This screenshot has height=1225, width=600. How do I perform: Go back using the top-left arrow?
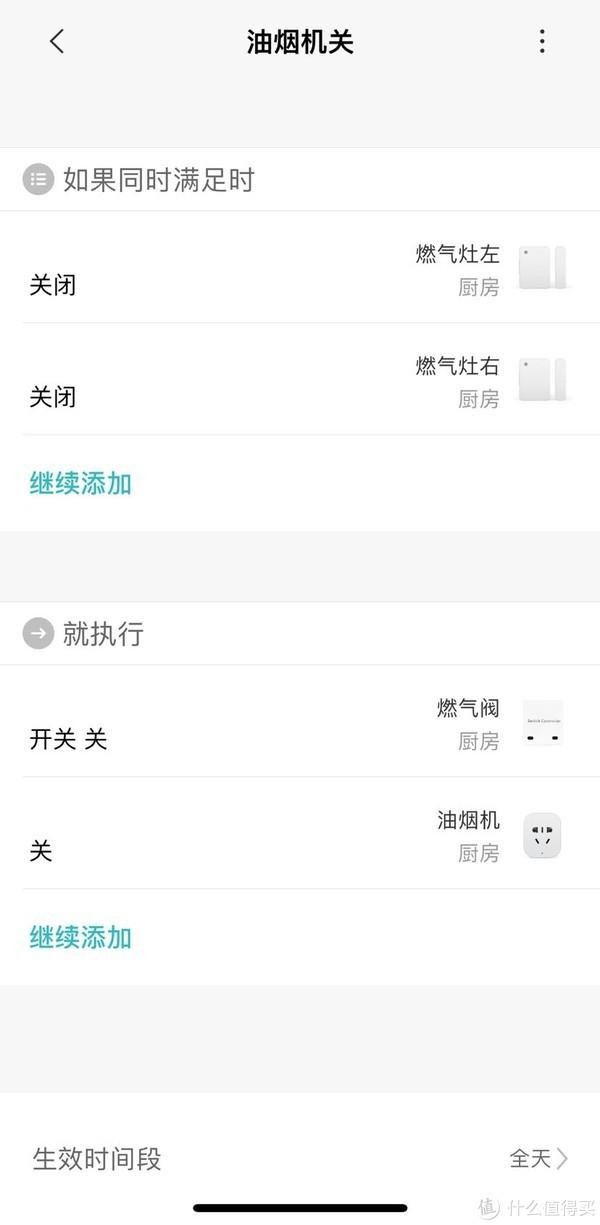pyautogui.click(x=57, y=41)
